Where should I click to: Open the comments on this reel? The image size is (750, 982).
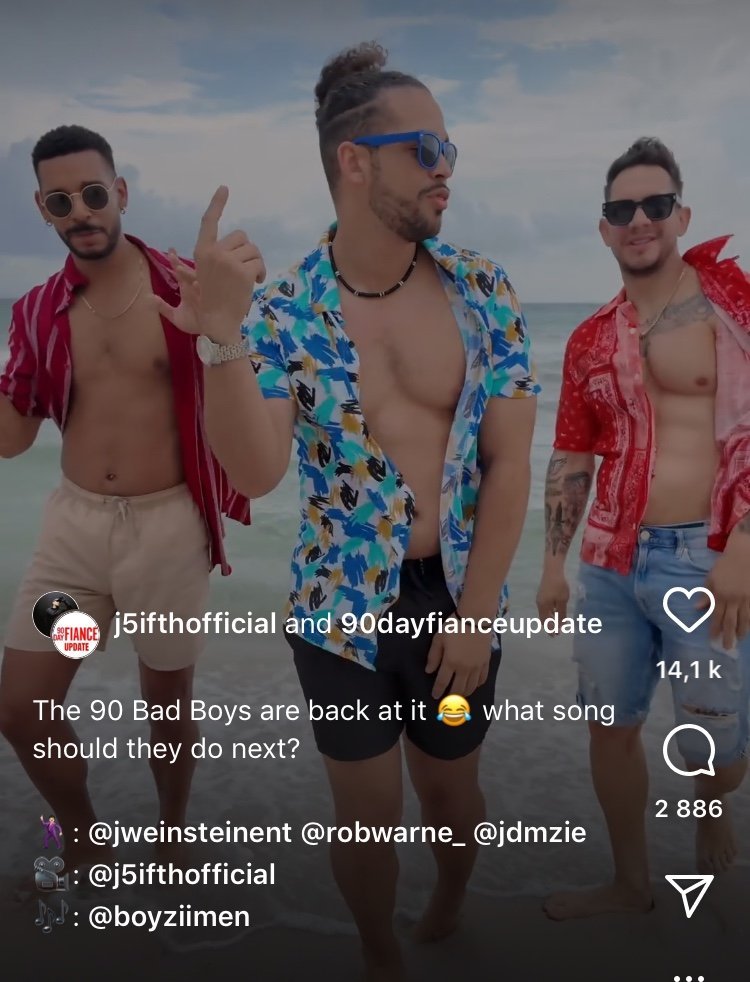coord(689,750)
